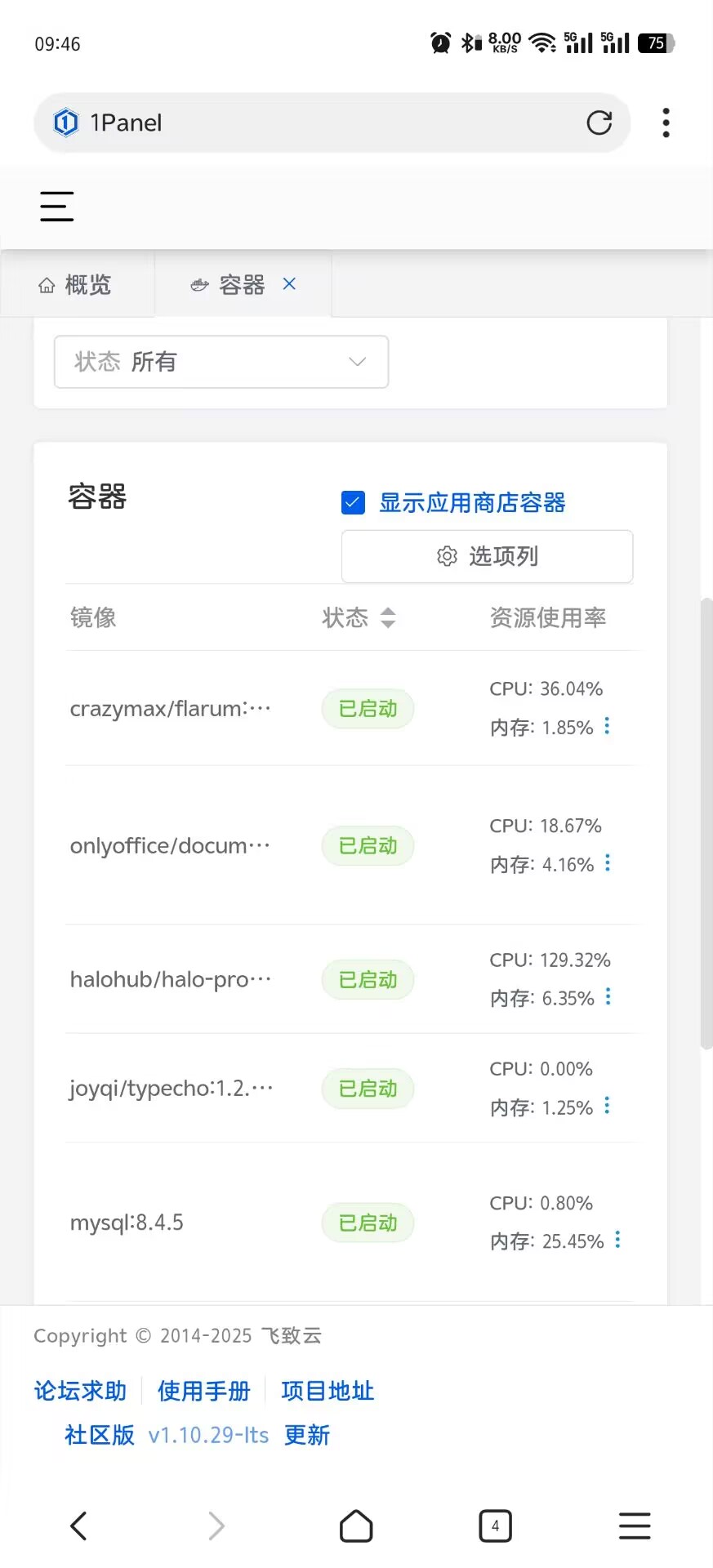Expand the 状态 所有 dropdown
The width and height of the screenshot is (713, 1568).
pos(221,362)
